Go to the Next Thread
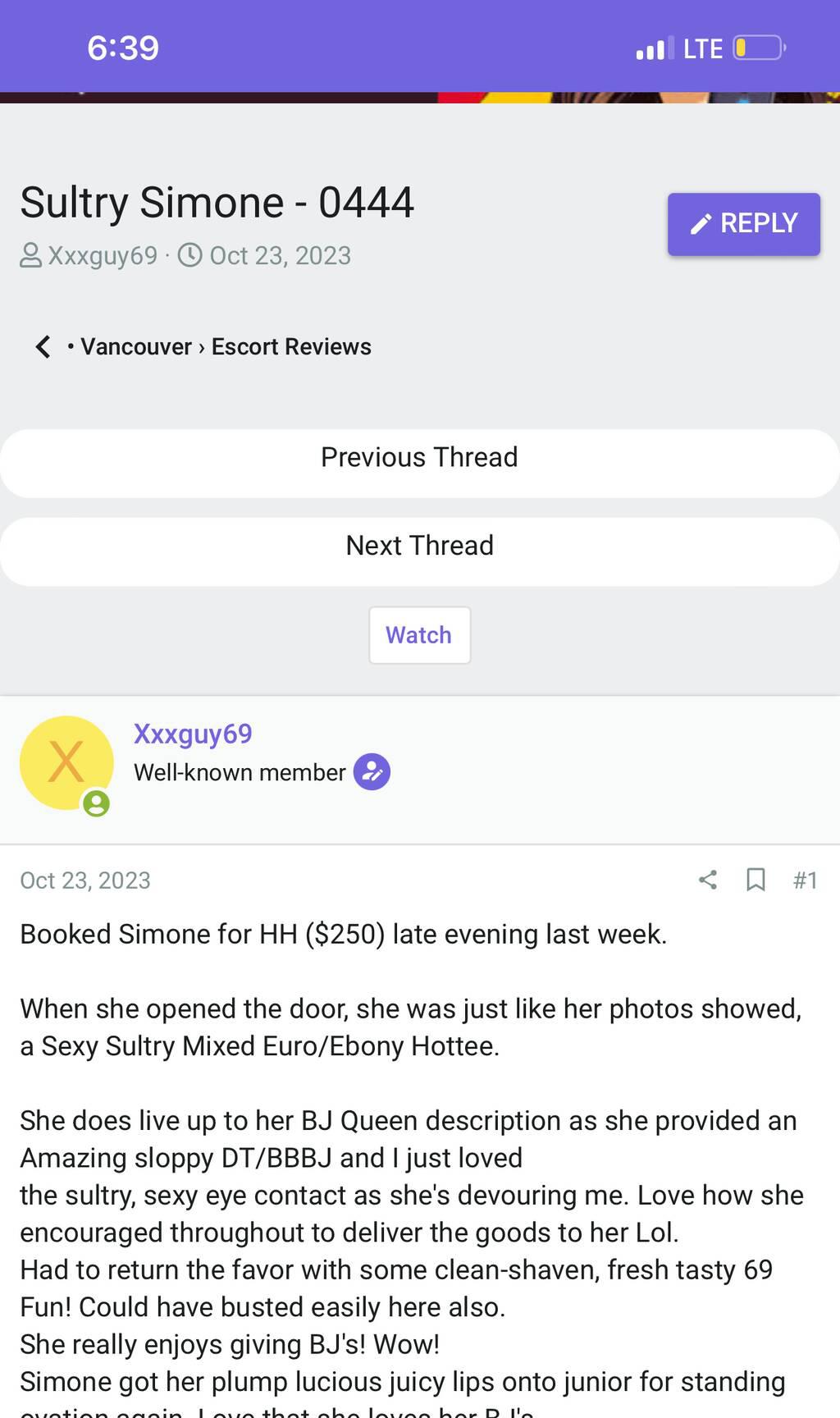This screenshot has height=1418, width=840. coord(419,547)
